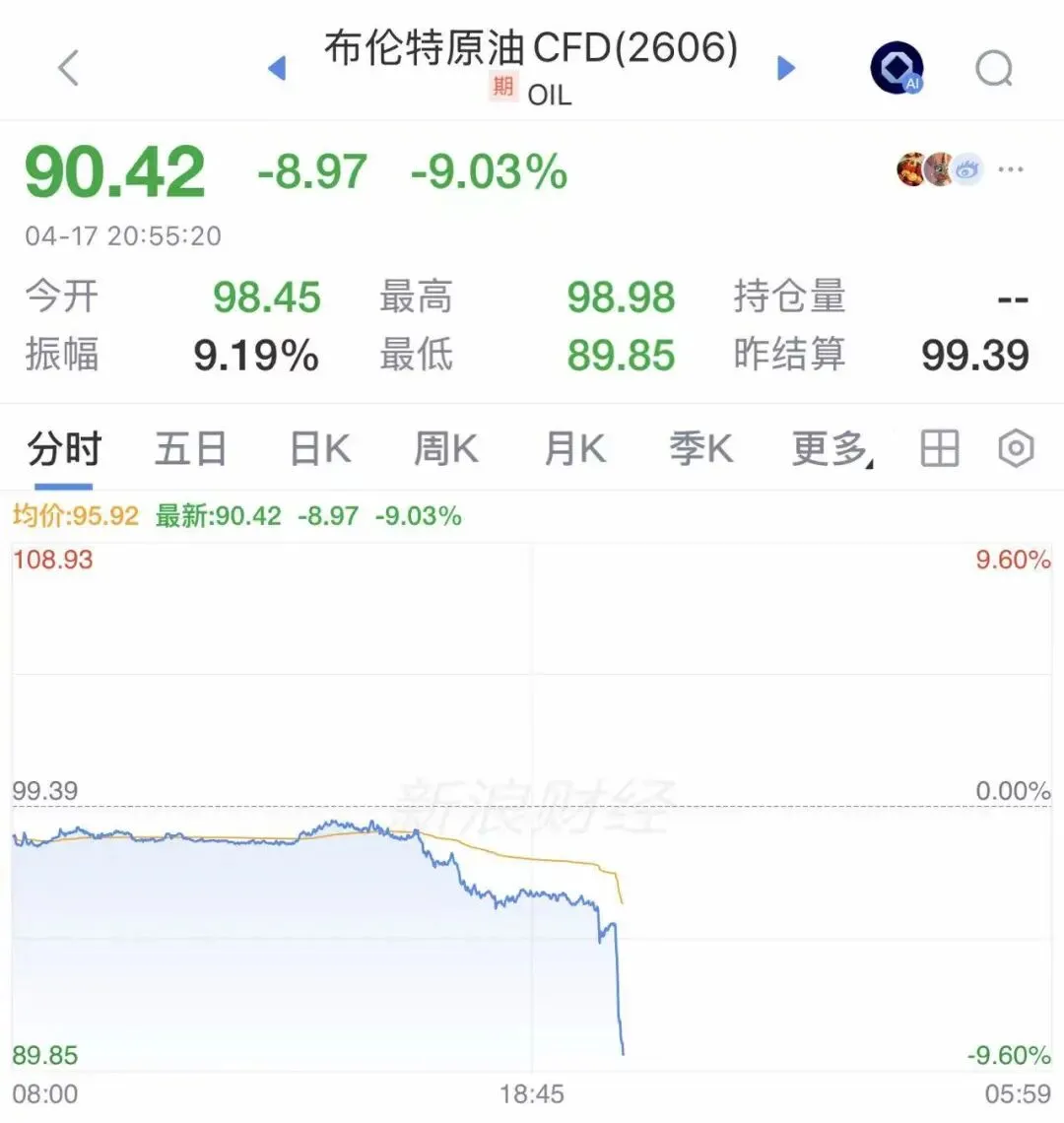Open the chart settings hexagon icon
This screenshot has height=1123, width=1064.
tap(1016, 447)
